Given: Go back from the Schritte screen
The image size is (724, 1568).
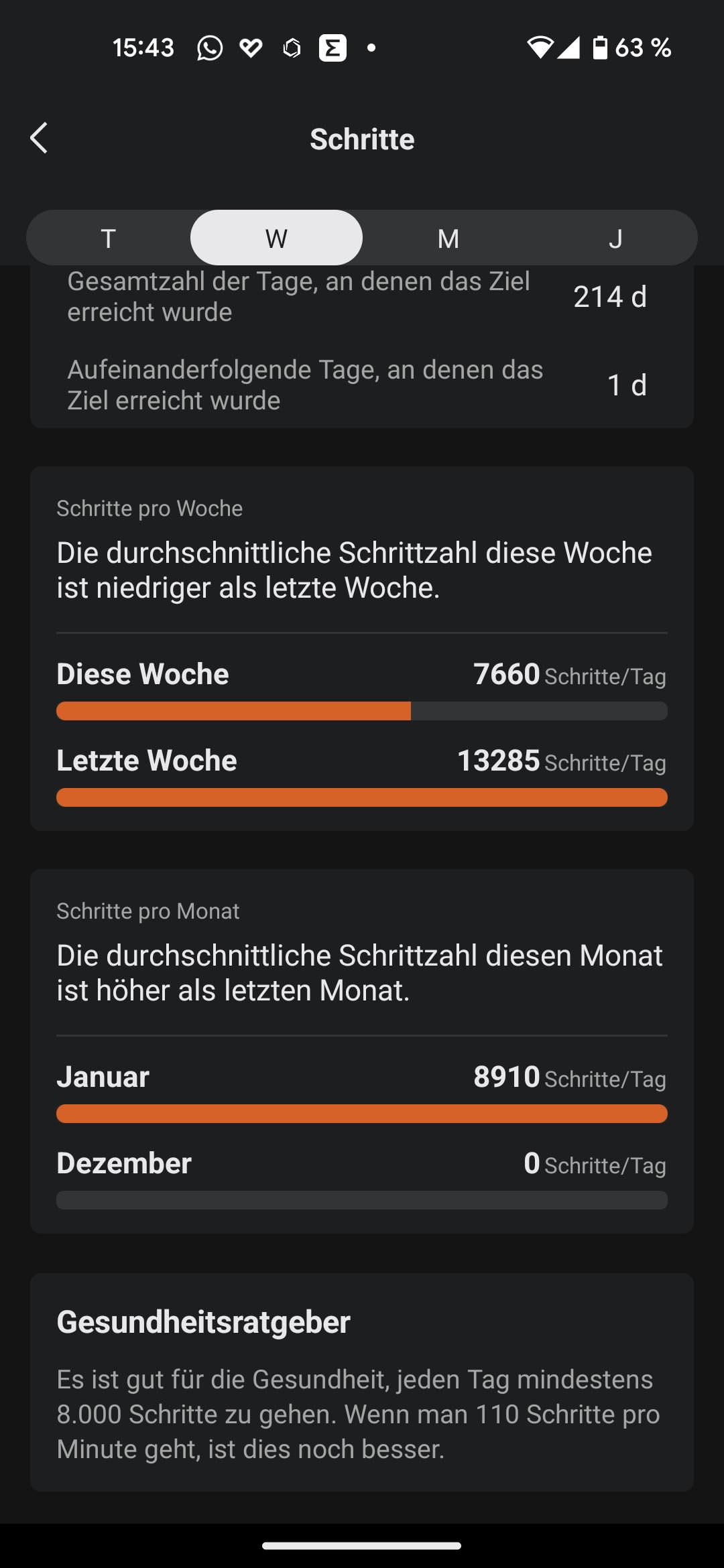Looking at the screenshot, I should (x=39, y=138).
